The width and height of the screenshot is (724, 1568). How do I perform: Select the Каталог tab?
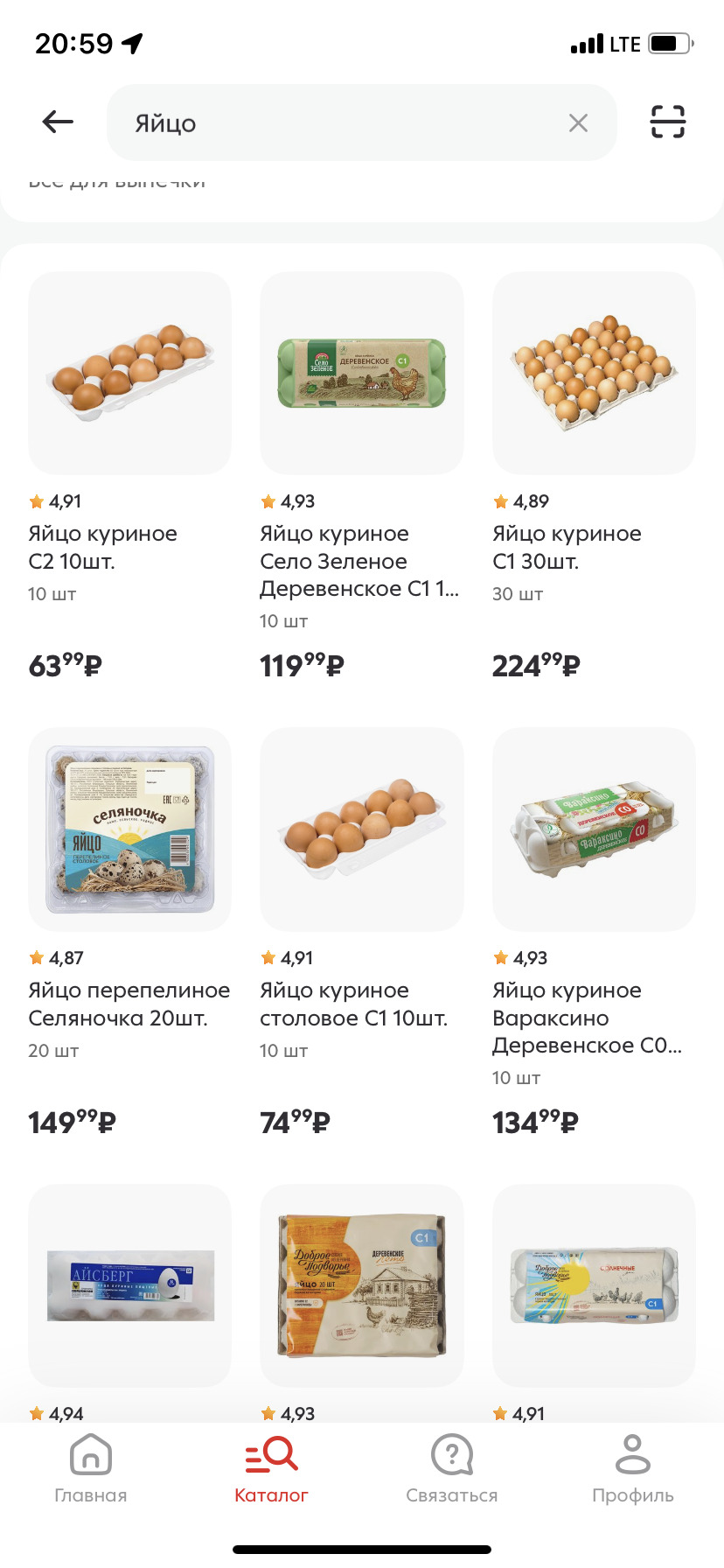pos(271,1469)
